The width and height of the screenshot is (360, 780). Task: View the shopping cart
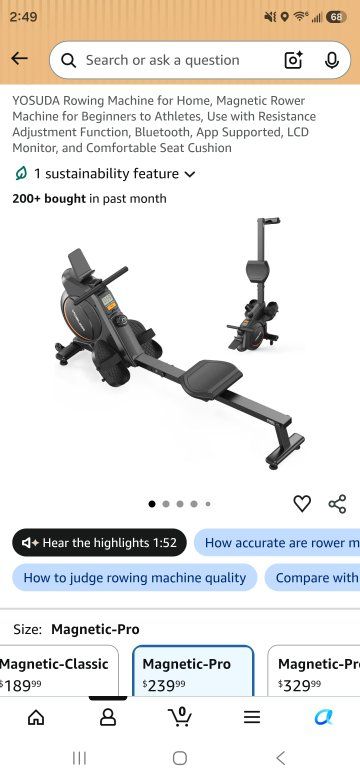click(x=180, y=716)
